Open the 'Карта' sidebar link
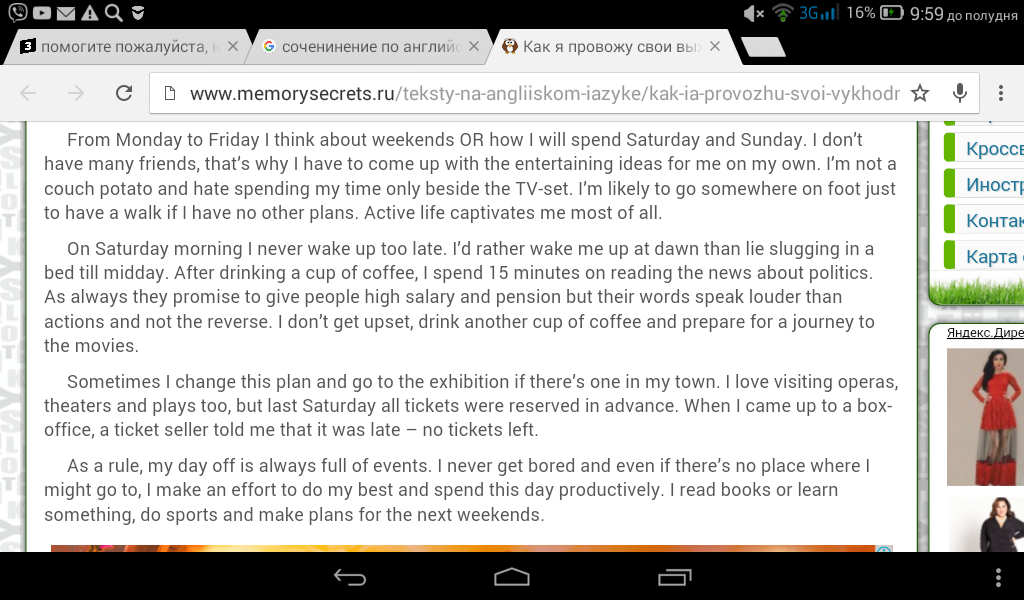The image size is (1024, 600). pos(992,257)
